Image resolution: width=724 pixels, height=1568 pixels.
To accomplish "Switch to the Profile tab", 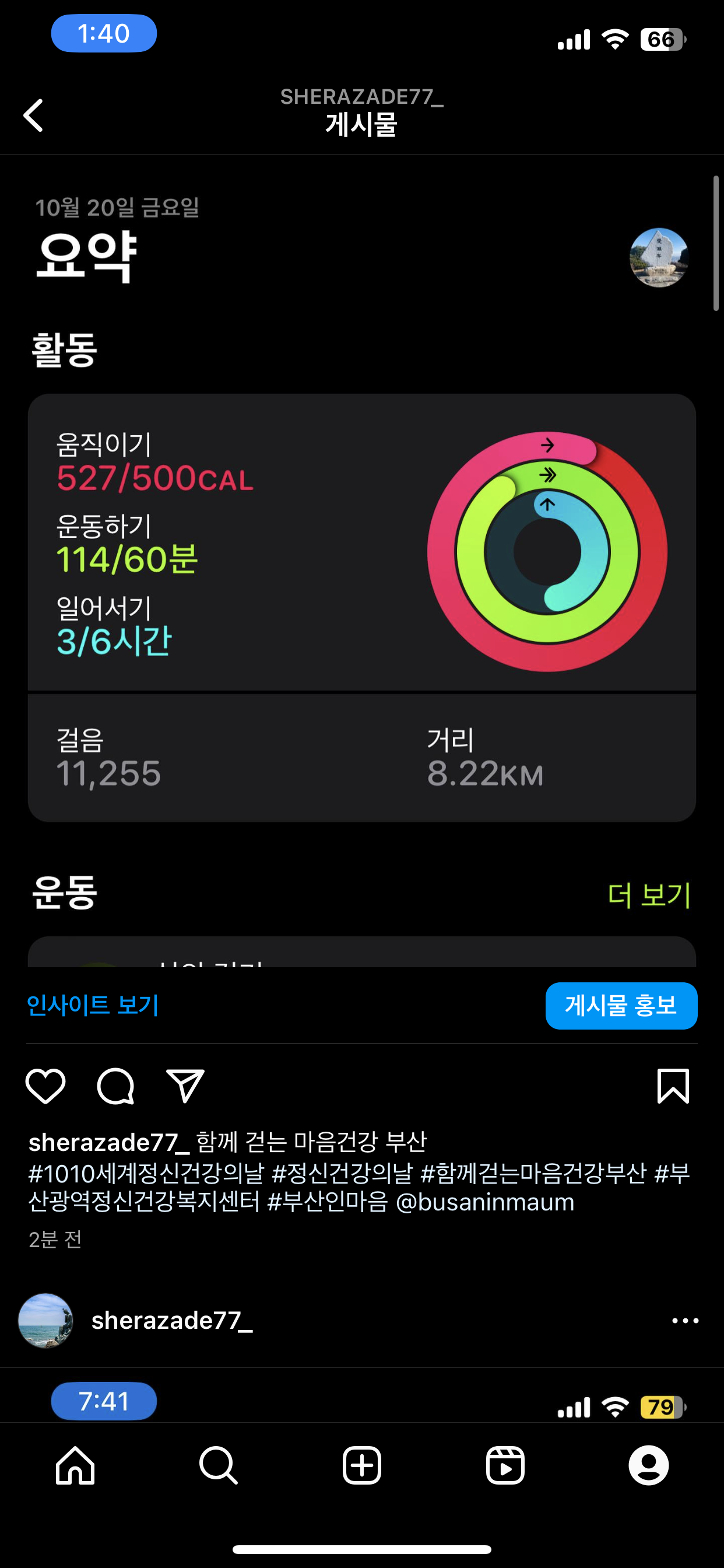I will tap(649, 1466).
